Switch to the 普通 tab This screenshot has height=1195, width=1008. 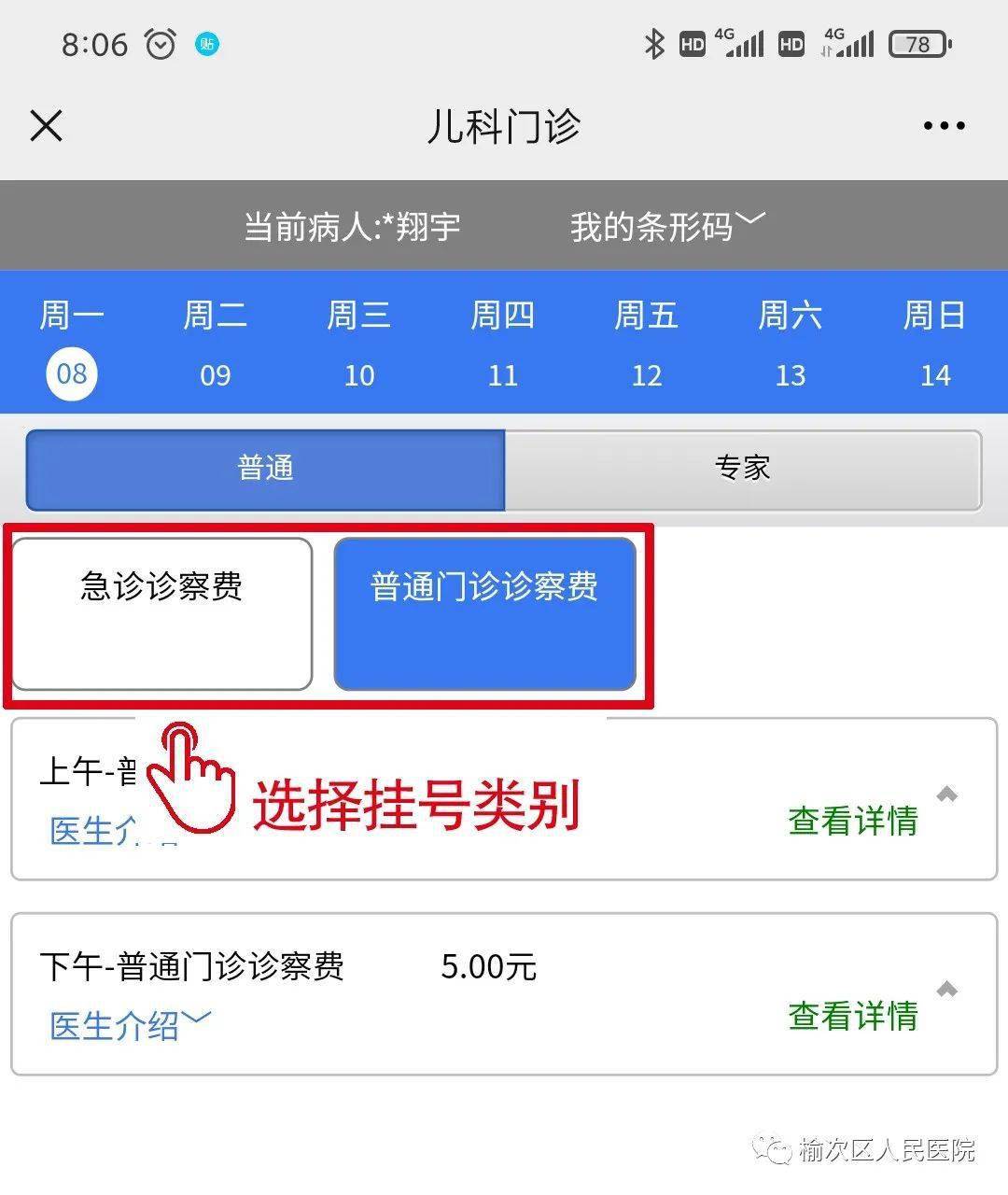point(266,469)
